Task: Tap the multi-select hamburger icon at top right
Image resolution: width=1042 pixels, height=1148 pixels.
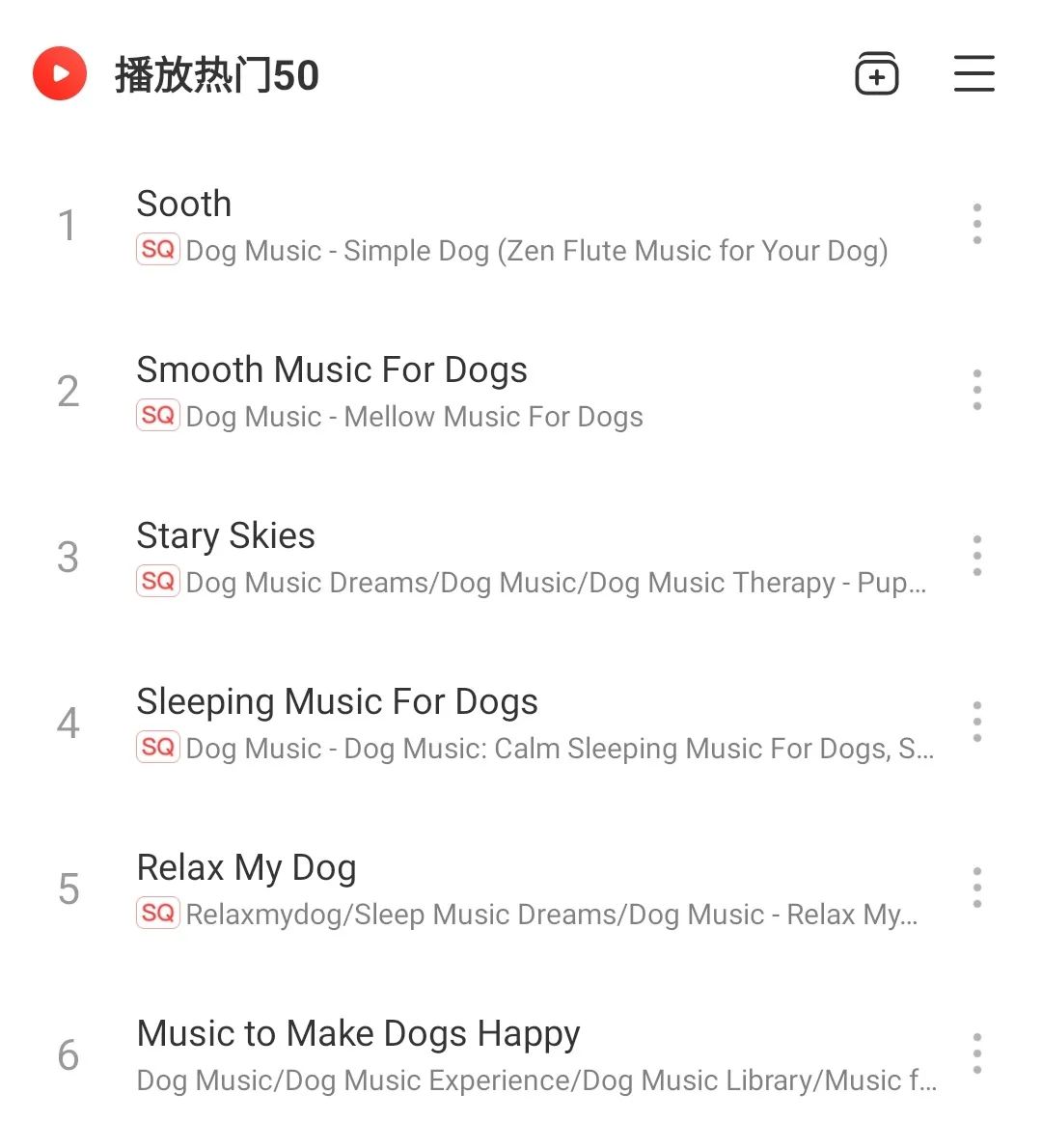Action: 974,73
